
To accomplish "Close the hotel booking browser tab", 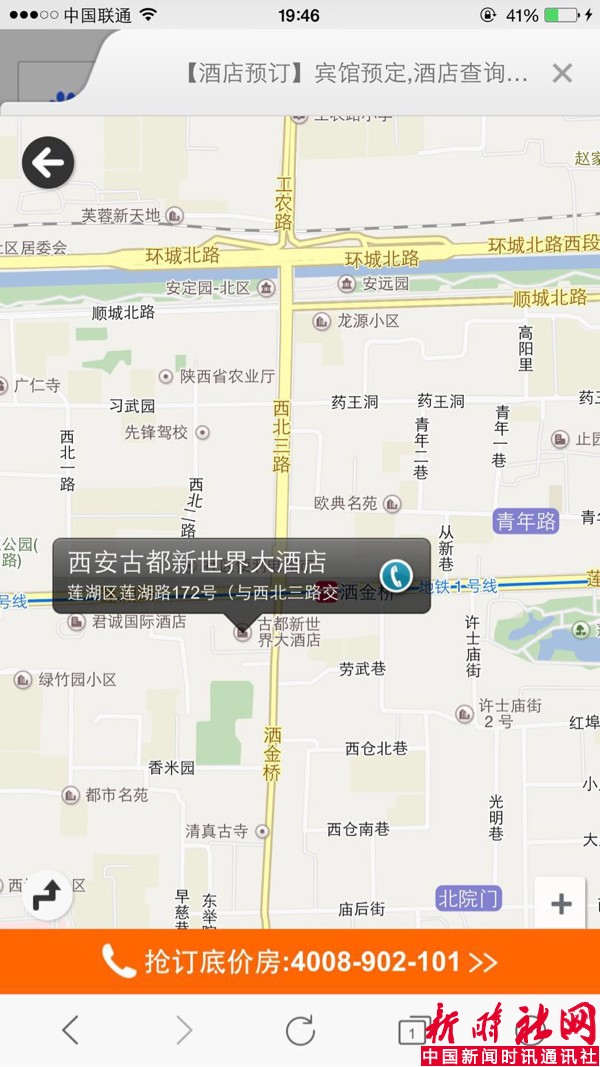I will tap(563, 73).
